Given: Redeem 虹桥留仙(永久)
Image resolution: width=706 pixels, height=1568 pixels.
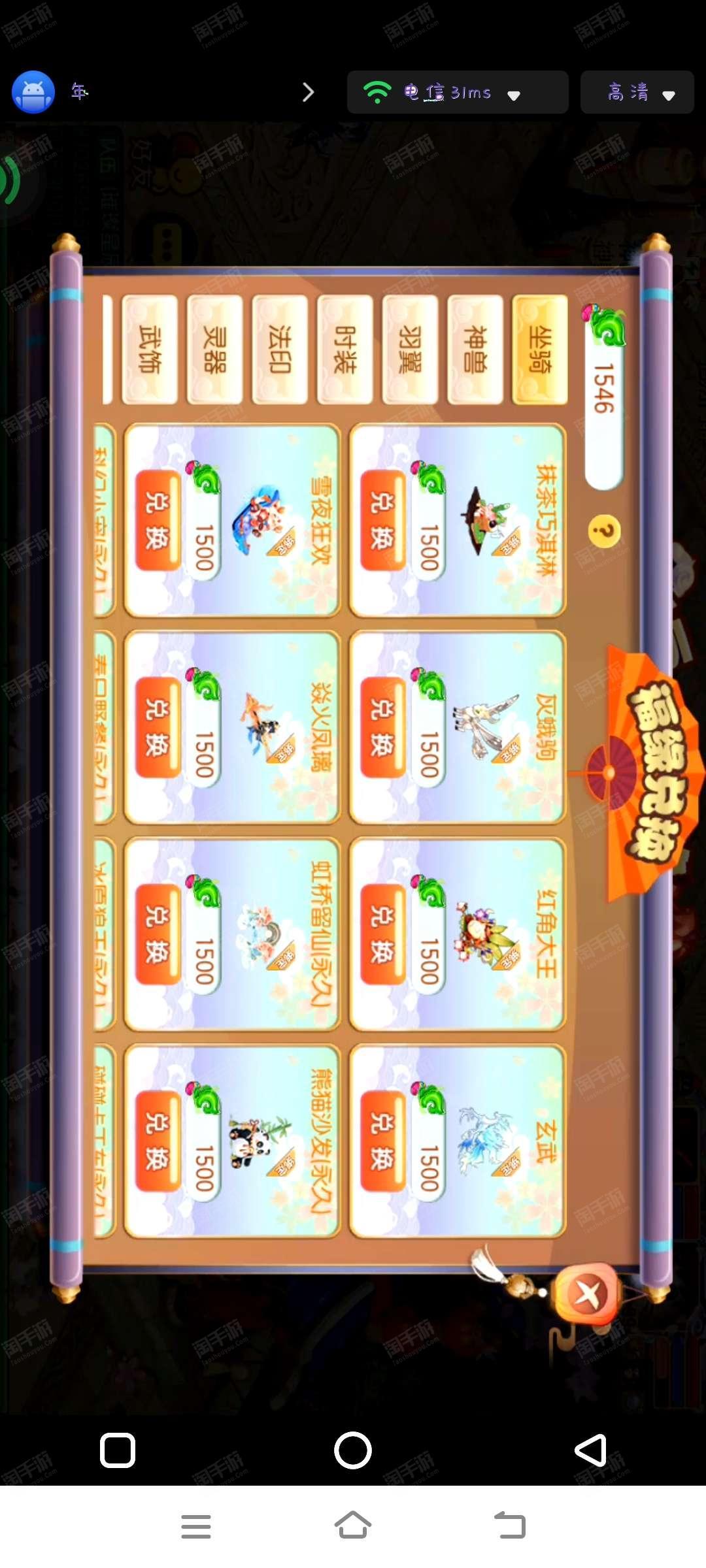Looking at the screenshot, I should point(158,934).
